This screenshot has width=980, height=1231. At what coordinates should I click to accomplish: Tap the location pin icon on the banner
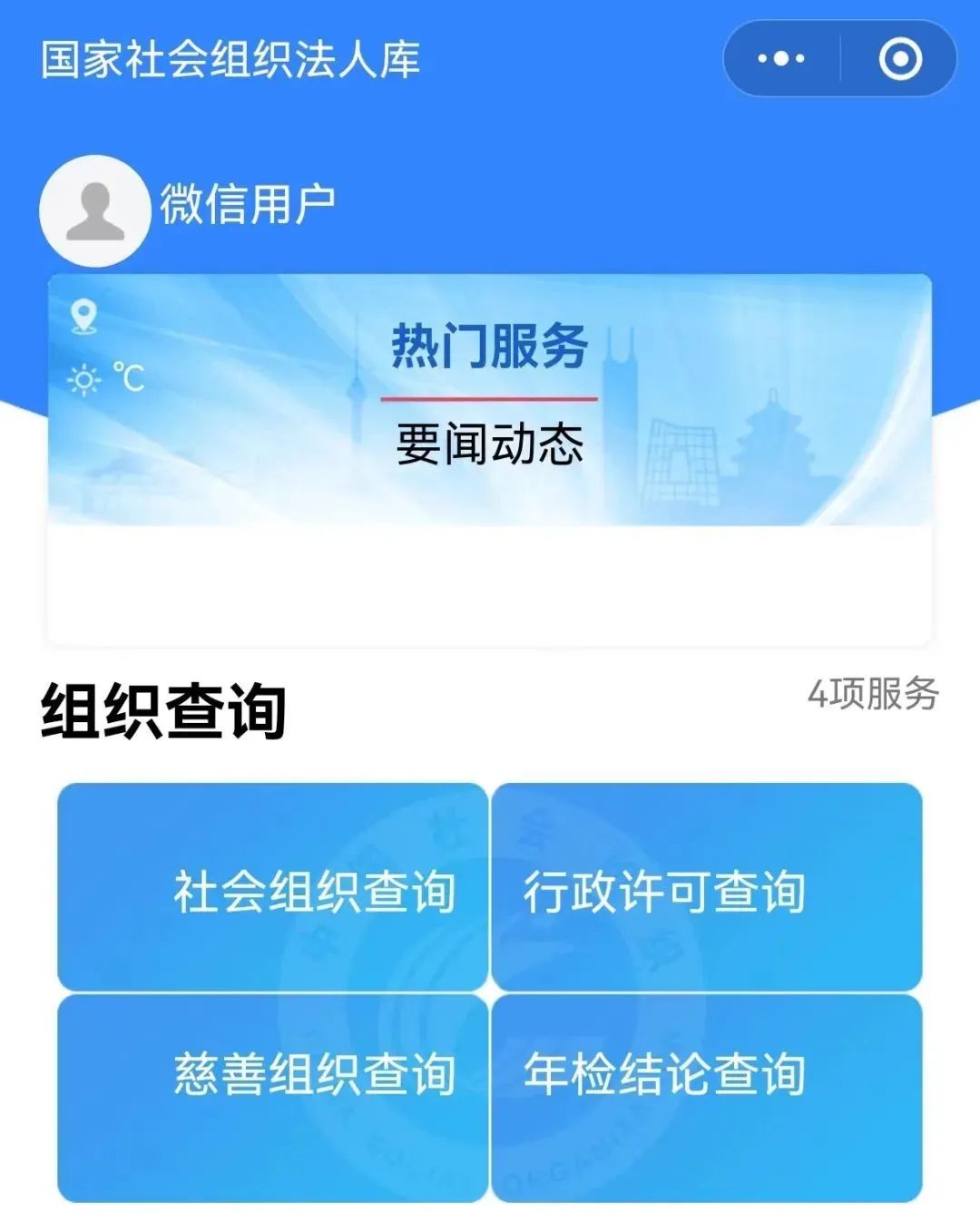click(83, 317)
